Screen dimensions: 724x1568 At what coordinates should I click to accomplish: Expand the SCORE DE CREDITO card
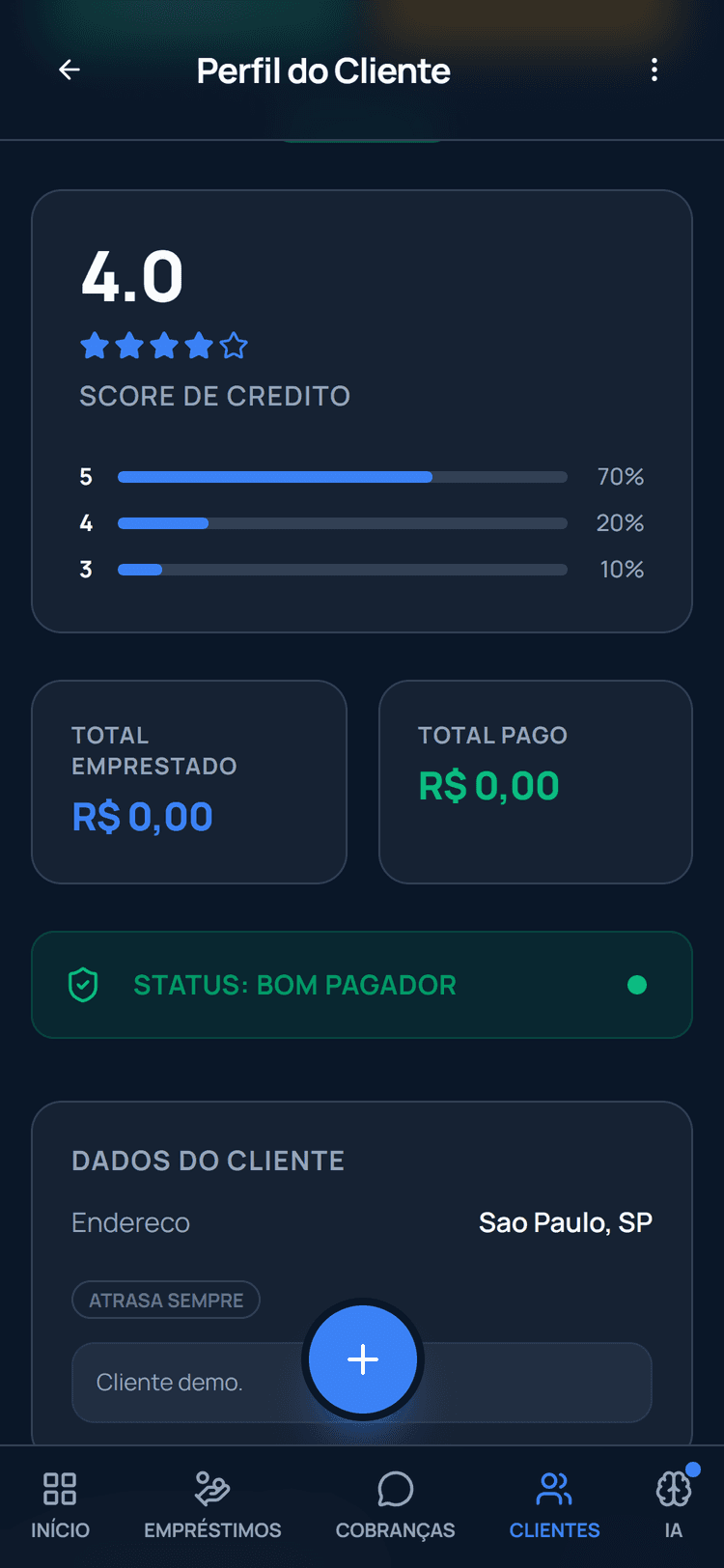(x=214, y=396)
